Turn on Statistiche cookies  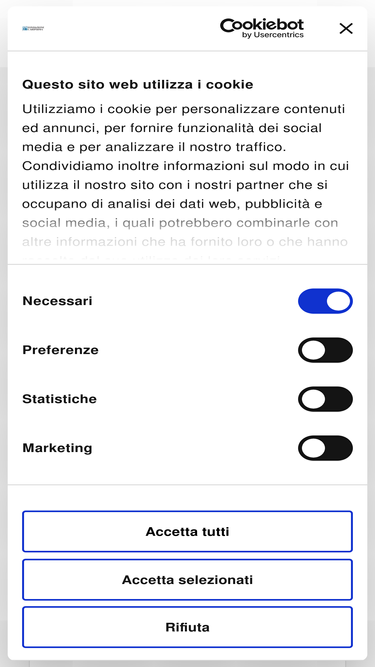coord(325,399)
